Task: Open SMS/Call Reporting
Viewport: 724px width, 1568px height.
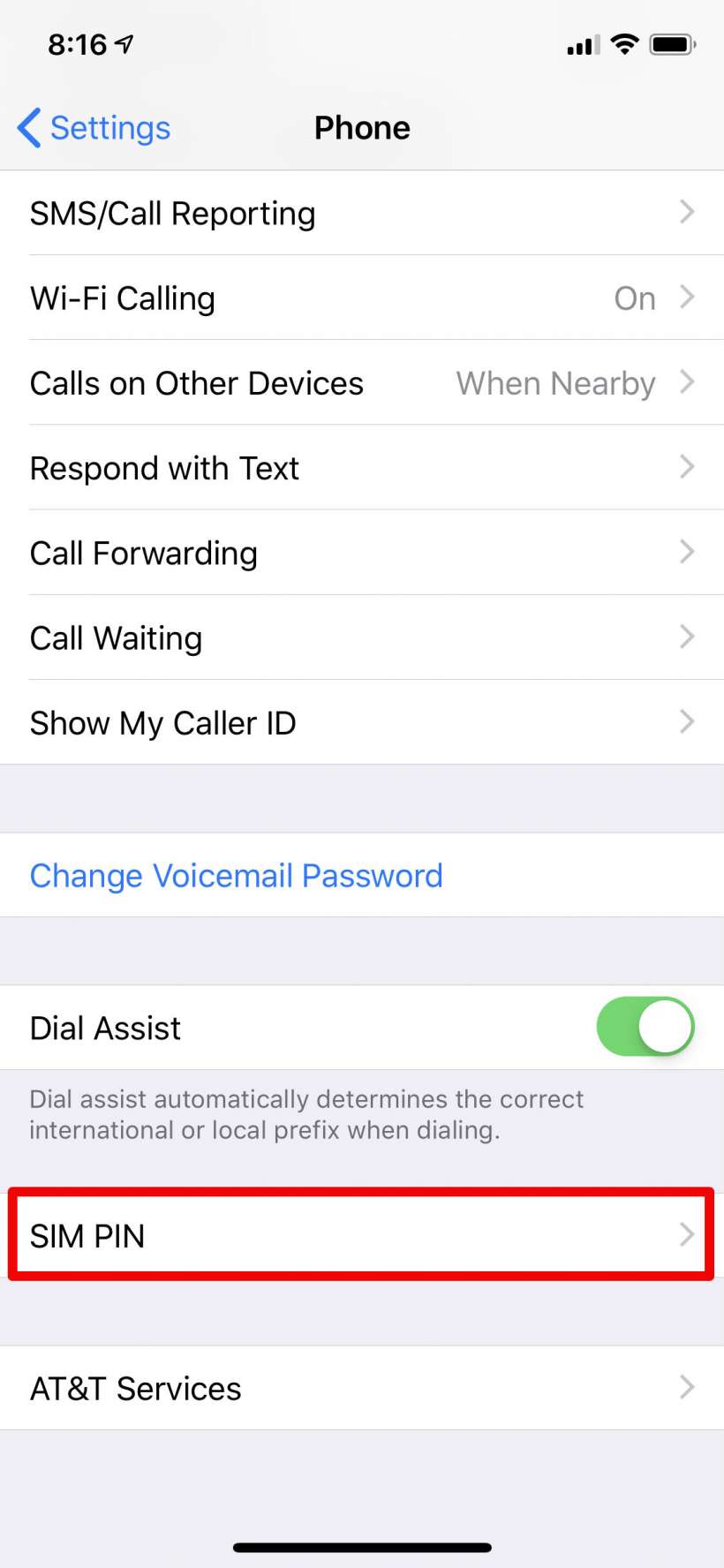Action: (362, 214)
